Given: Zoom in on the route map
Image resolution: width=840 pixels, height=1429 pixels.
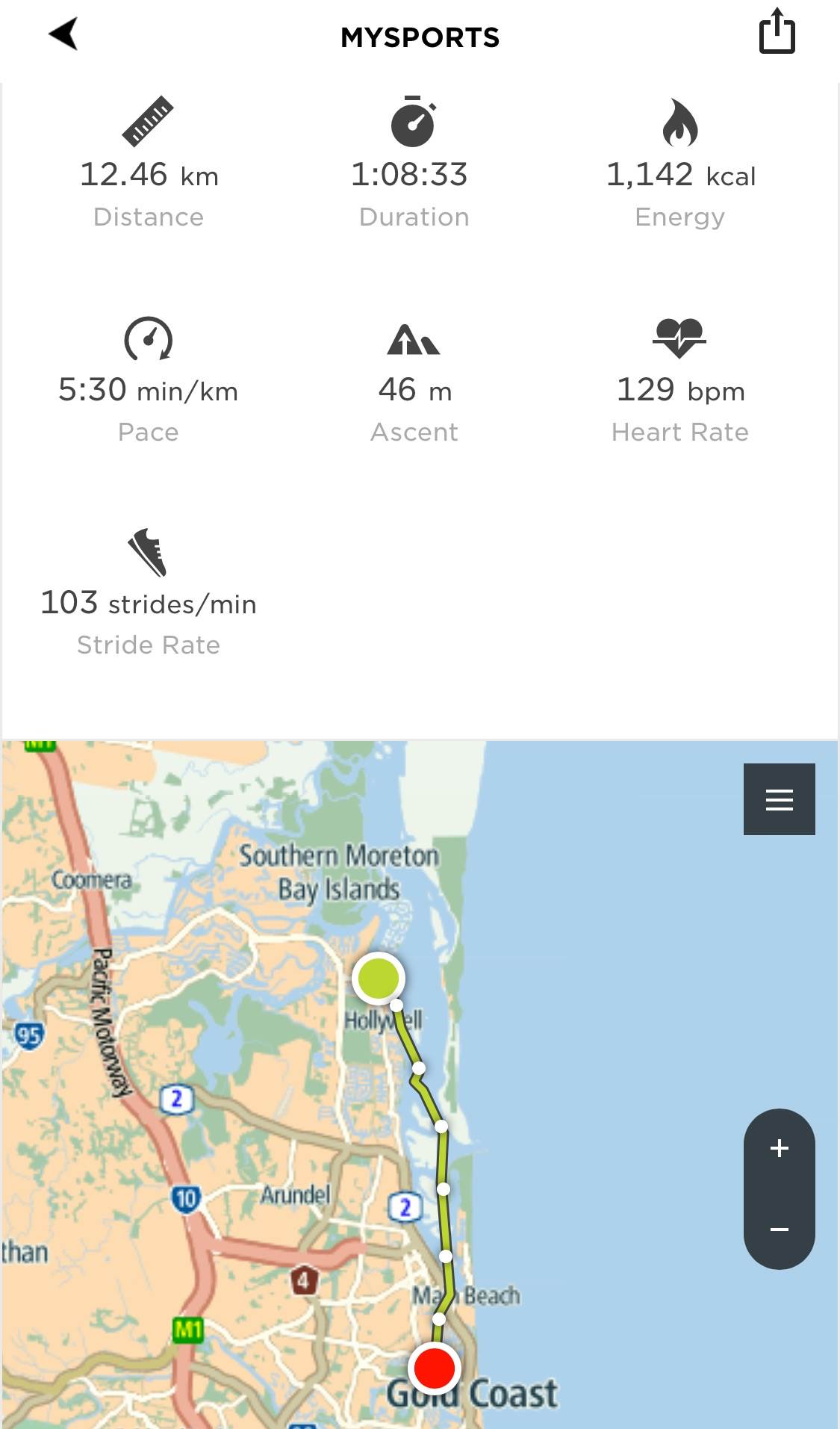Looking at the screenshot, I should pyautogui.click(x=779, y=1148).
